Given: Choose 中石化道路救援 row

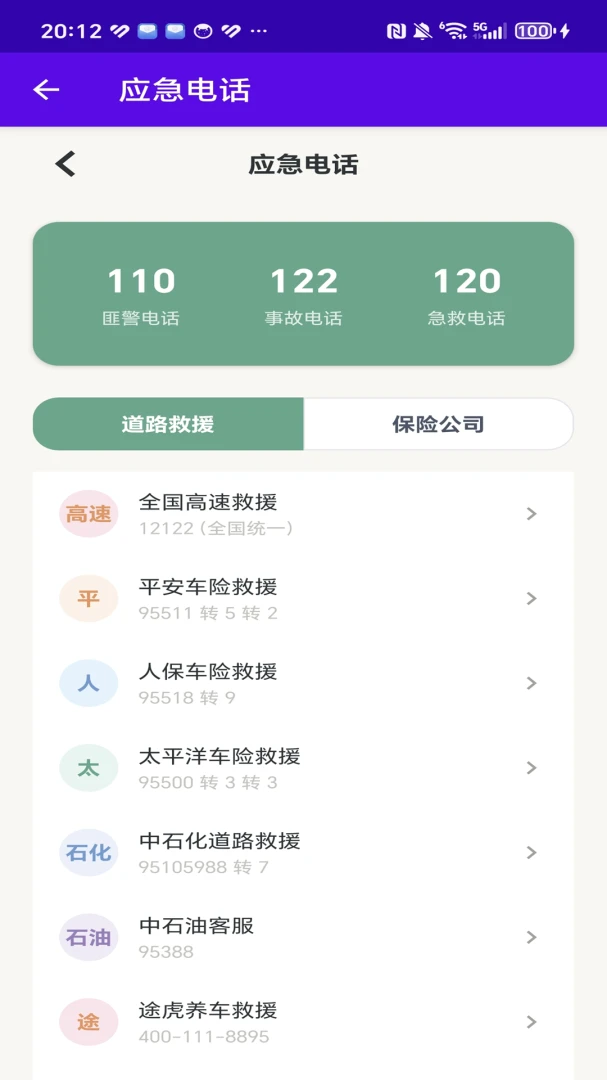Looking at the screenshot, I should (x=303, y=853).
